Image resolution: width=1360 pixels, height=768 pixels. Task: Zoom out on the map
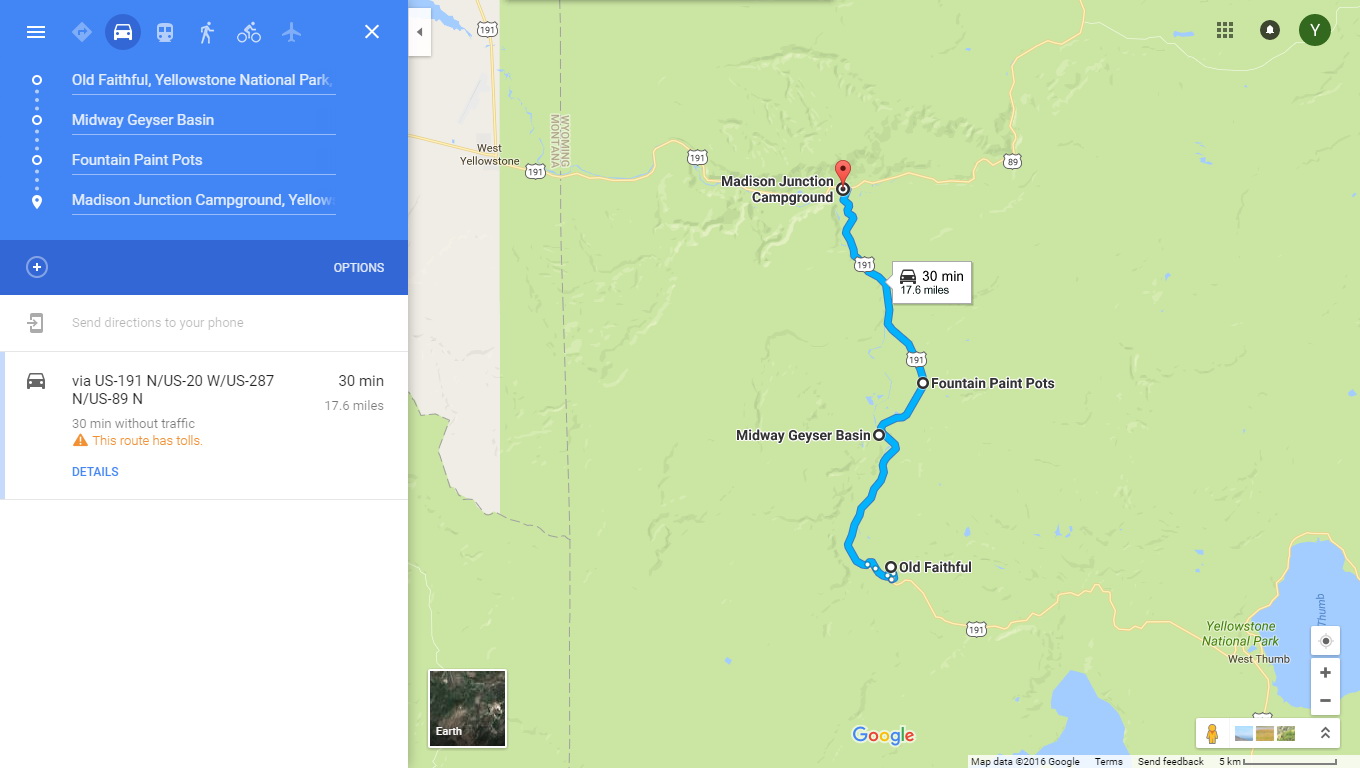[1325, 700]
